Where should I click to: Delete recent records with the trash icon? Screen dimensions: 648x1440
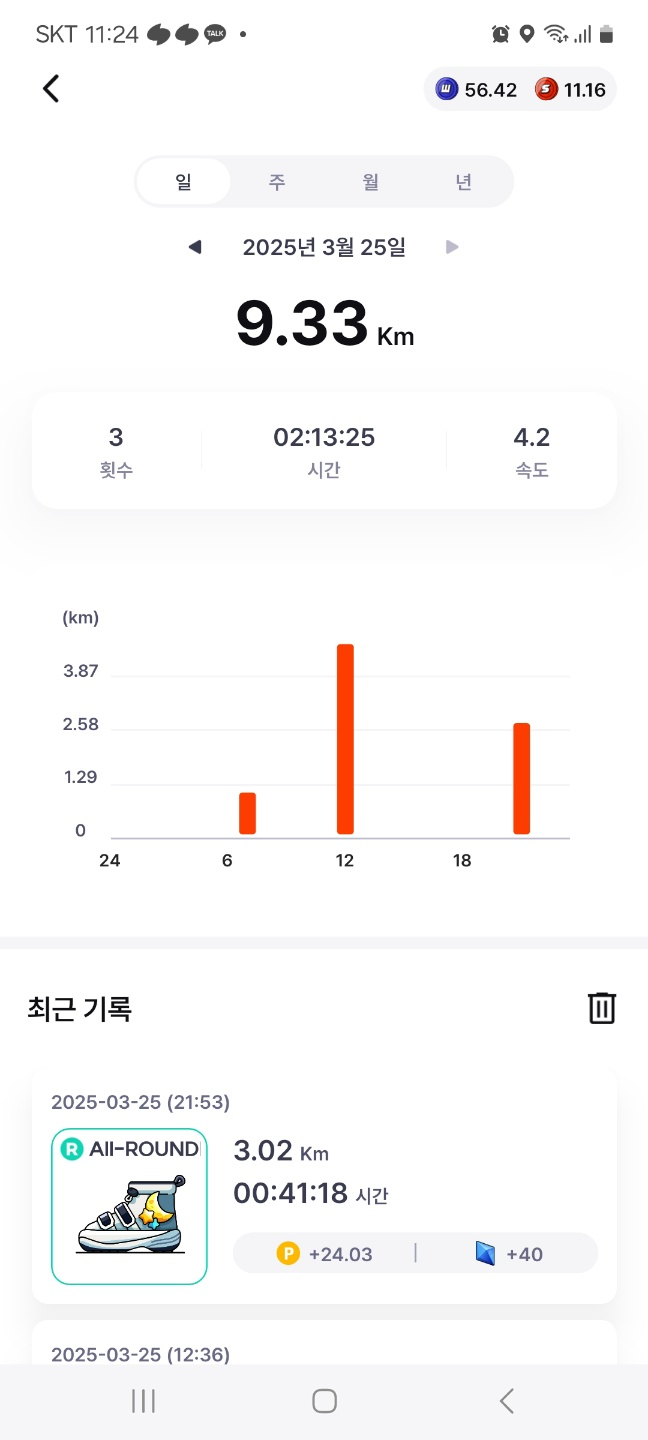tap(602, 1008)
